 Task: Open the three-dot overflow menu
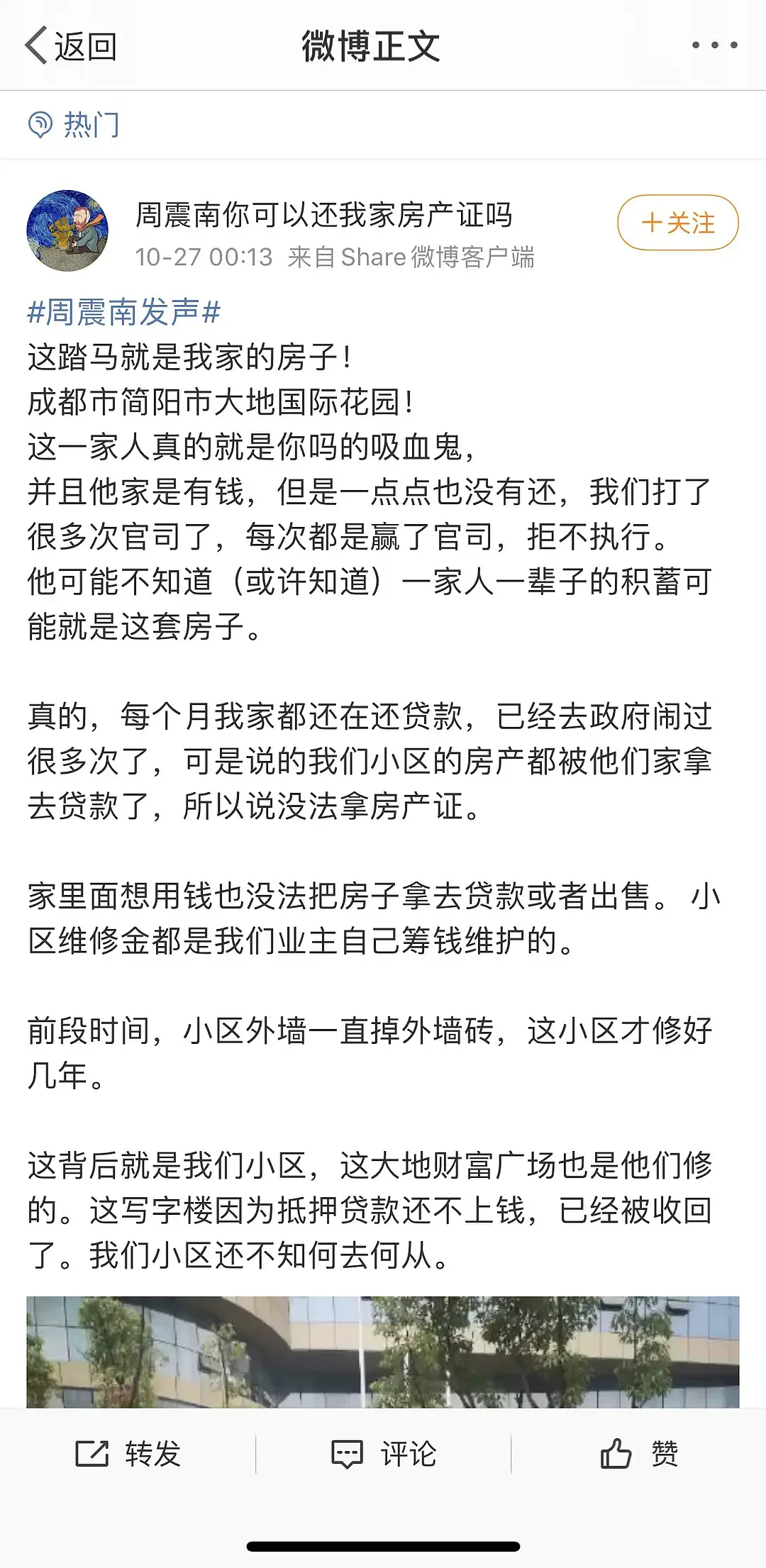(x=714, y=45)
